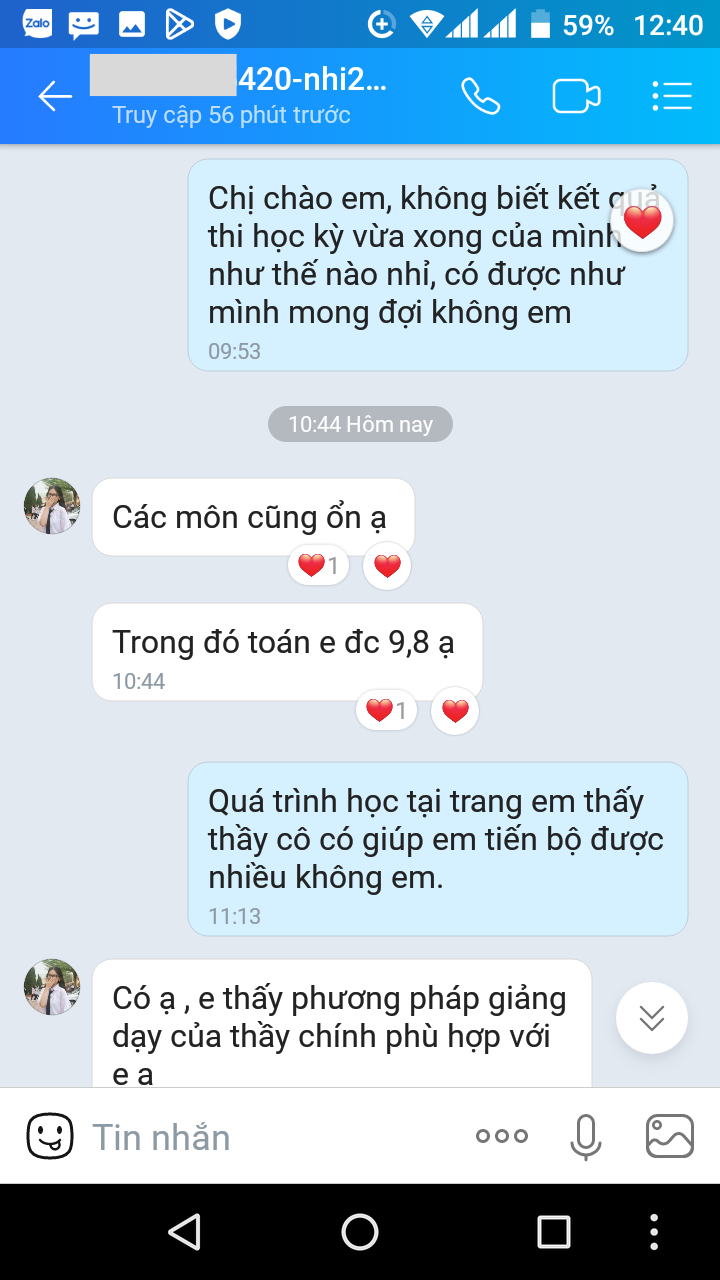View heart reaction count on 'Các môn cũng ổn ạ'
720x1280 pixels.
coord(318,567)
